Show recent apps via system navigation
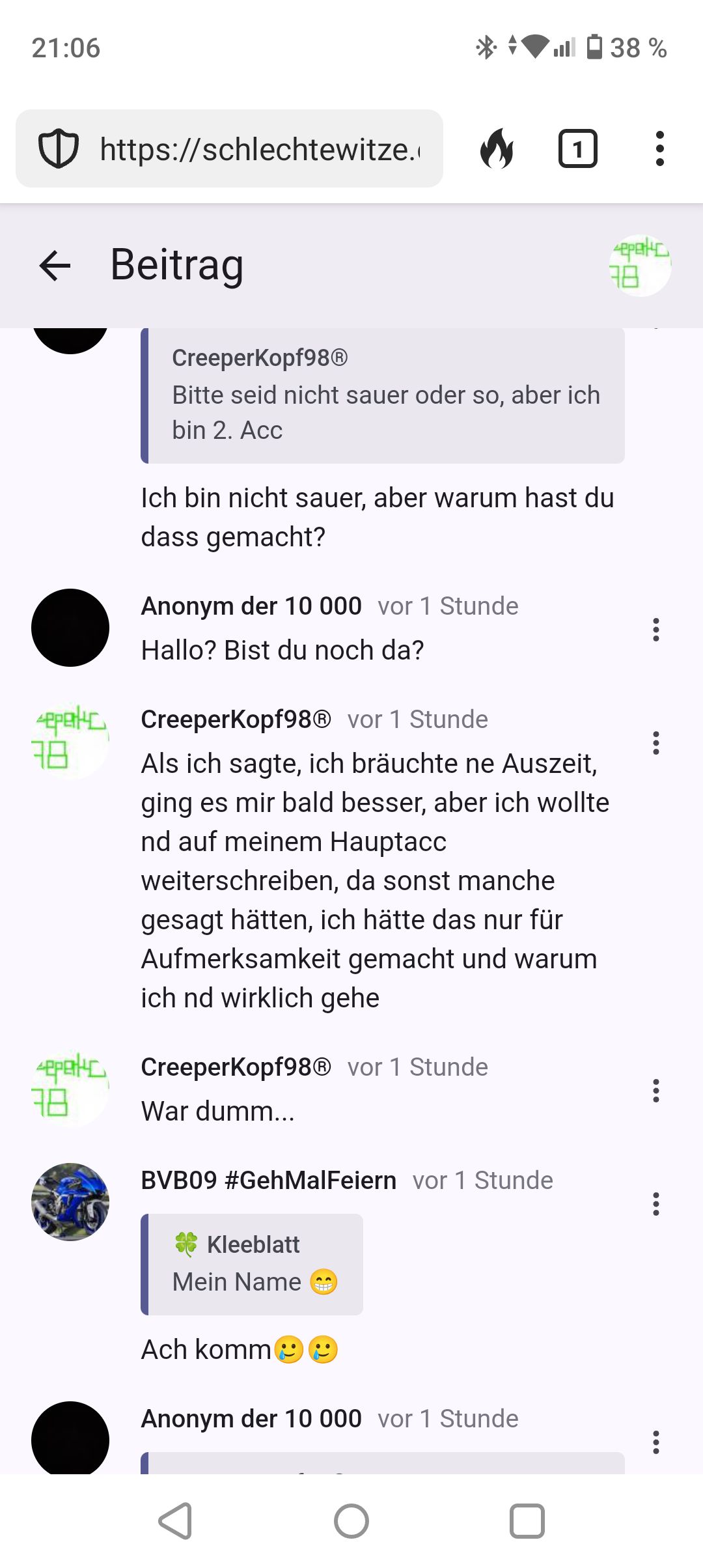Image resolution: width=703 pixels, height=1568 pixels. pyautogui.click(x=527, y=1521)
